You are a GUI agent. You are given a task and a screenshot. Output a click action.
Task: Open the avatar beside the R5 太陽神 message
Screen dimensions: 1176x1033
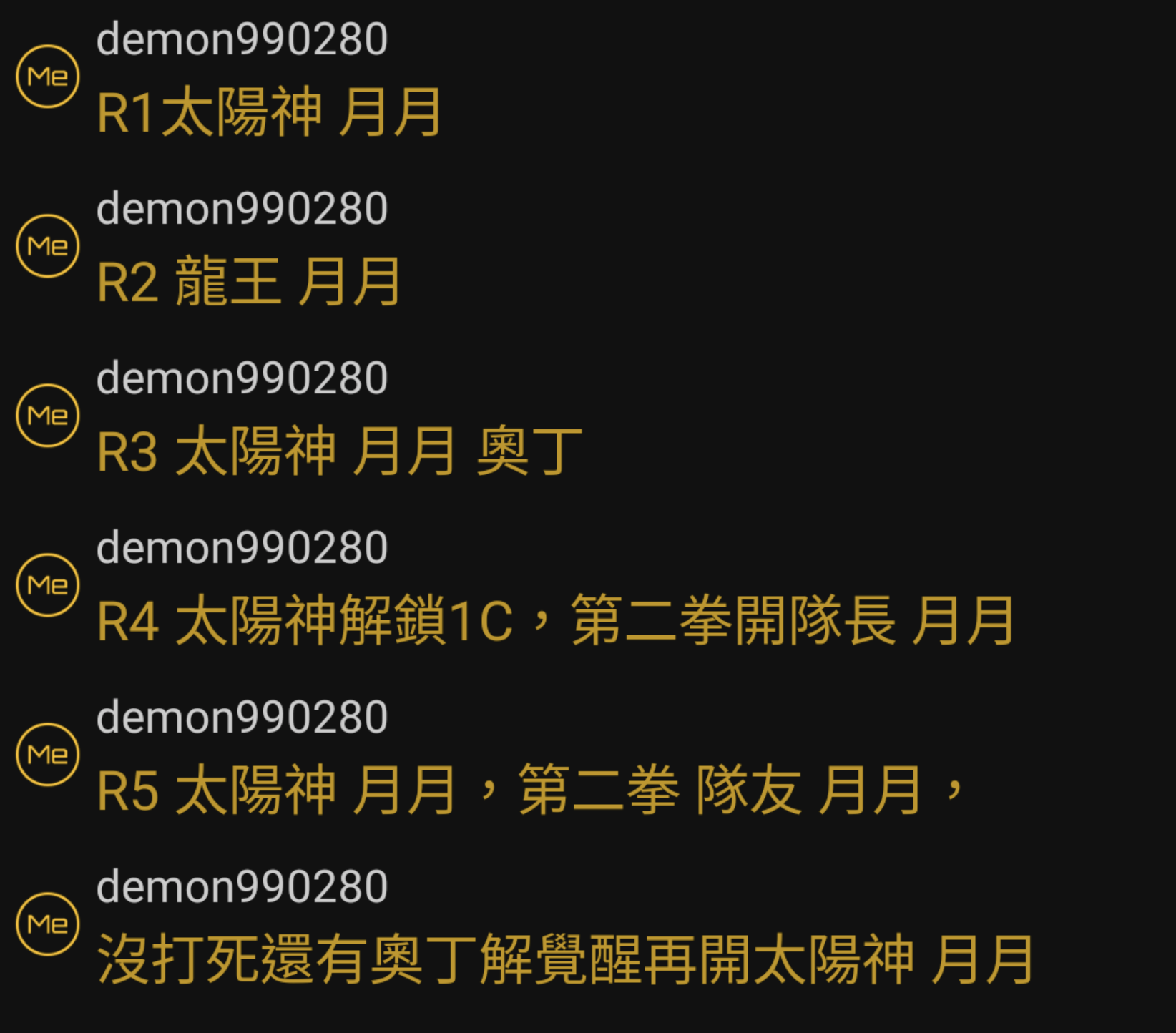pos(47,755)
